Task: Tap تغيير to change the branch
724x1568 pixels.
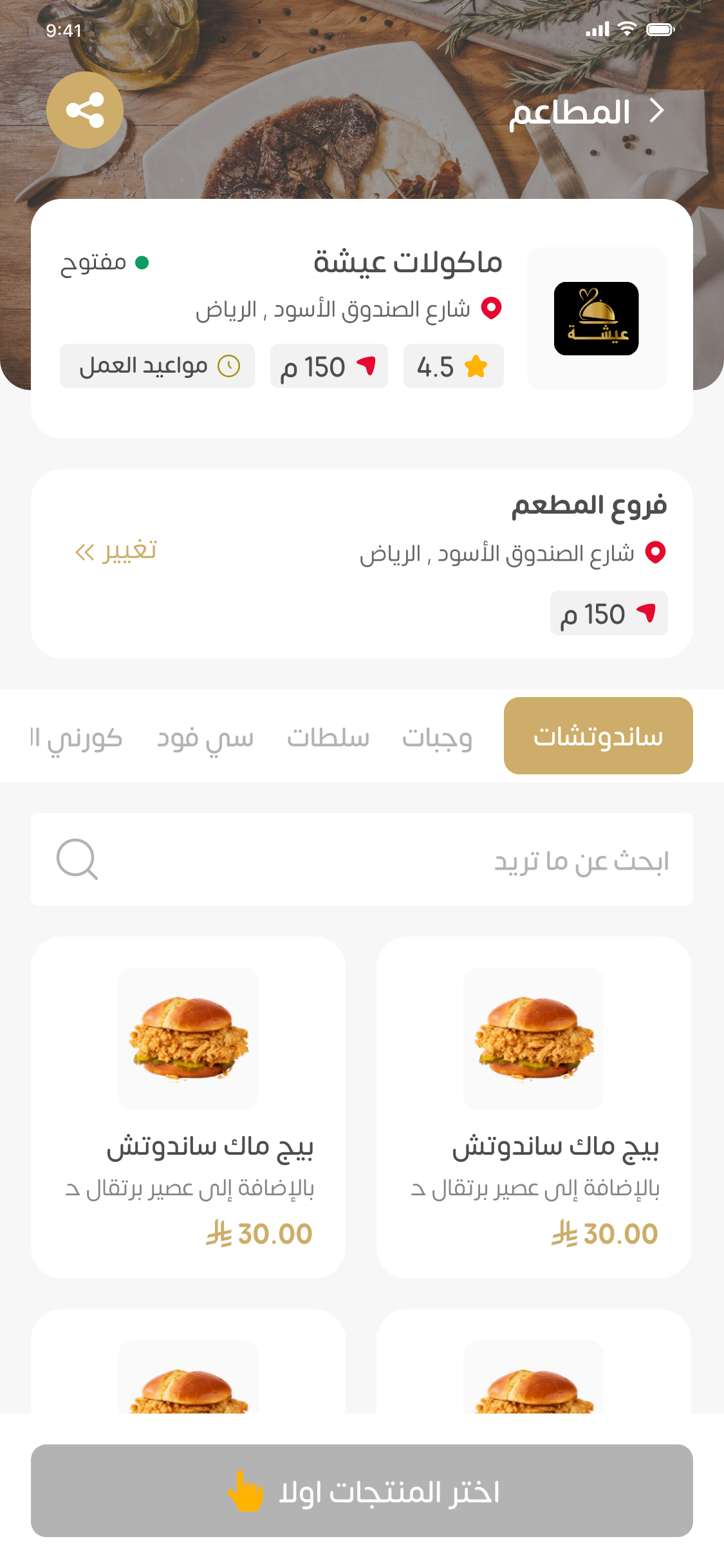Action: (116, 551)
